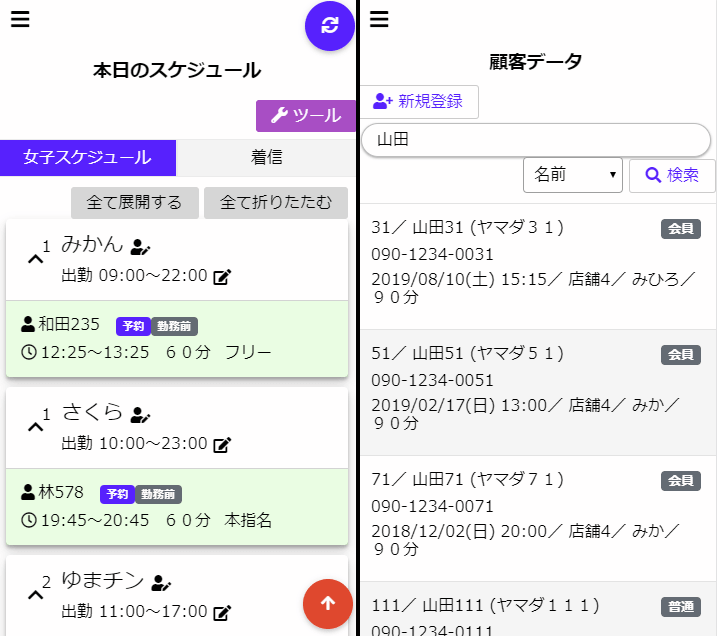Collapse the さくら schedule card

pyautogui.click(x=35, y=427)
